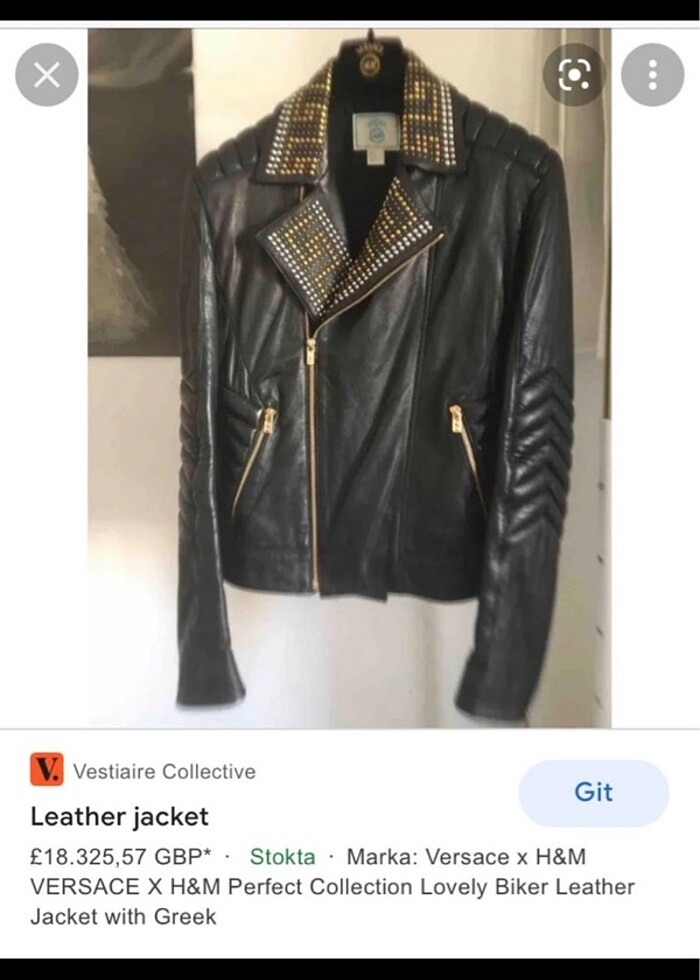This screenshot has height=980, width=700.
Task: Tap the Git button to visit site
Action: 593,792
